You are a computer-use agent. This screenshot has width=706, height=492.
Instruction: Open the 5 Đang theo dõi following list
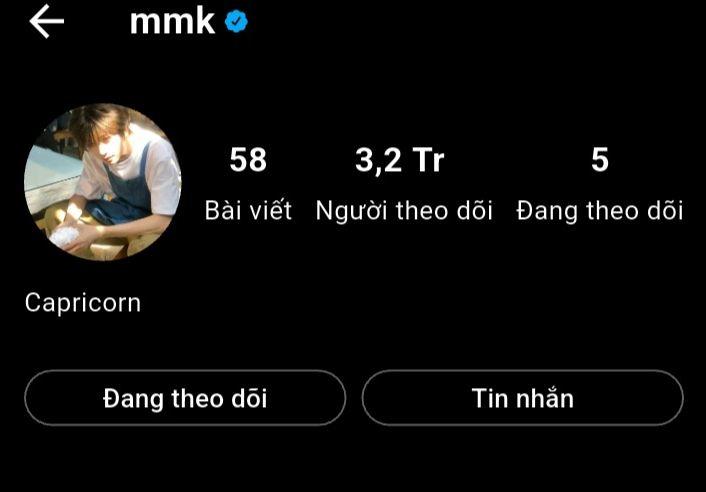pos(599,184)
